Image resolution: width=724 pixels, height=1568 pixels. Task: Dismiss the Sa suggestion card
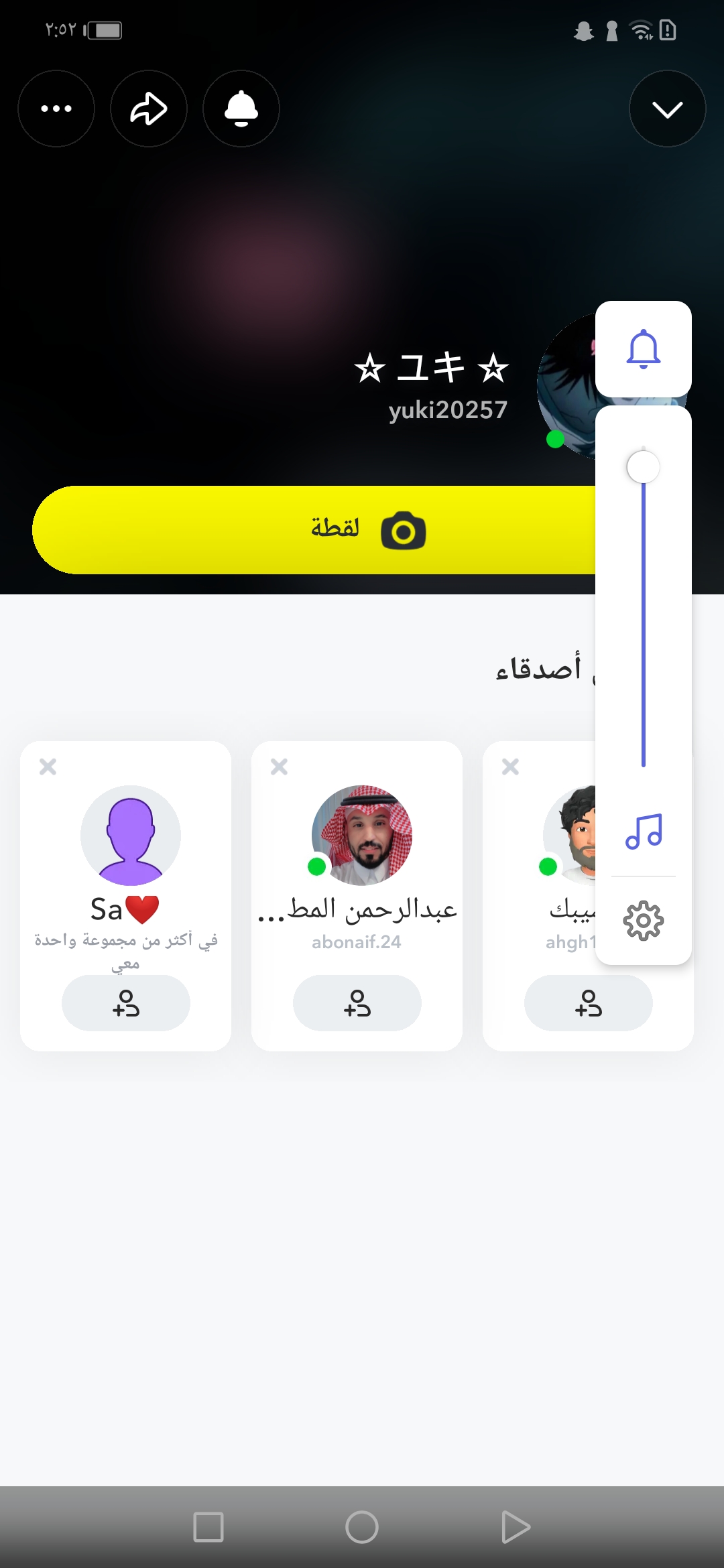48,767
